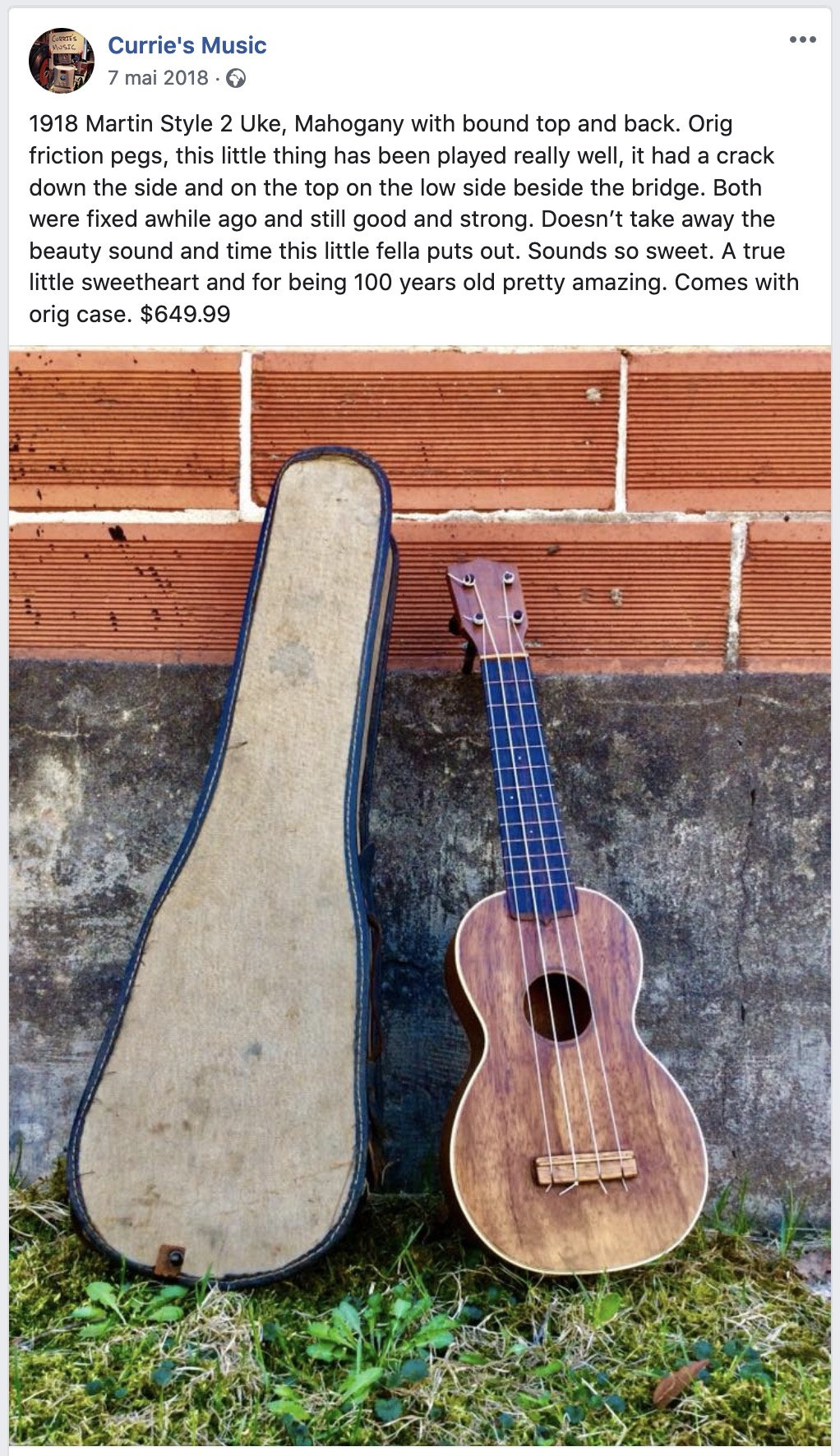Open the post's three-dot options menu

coord(802,40)
